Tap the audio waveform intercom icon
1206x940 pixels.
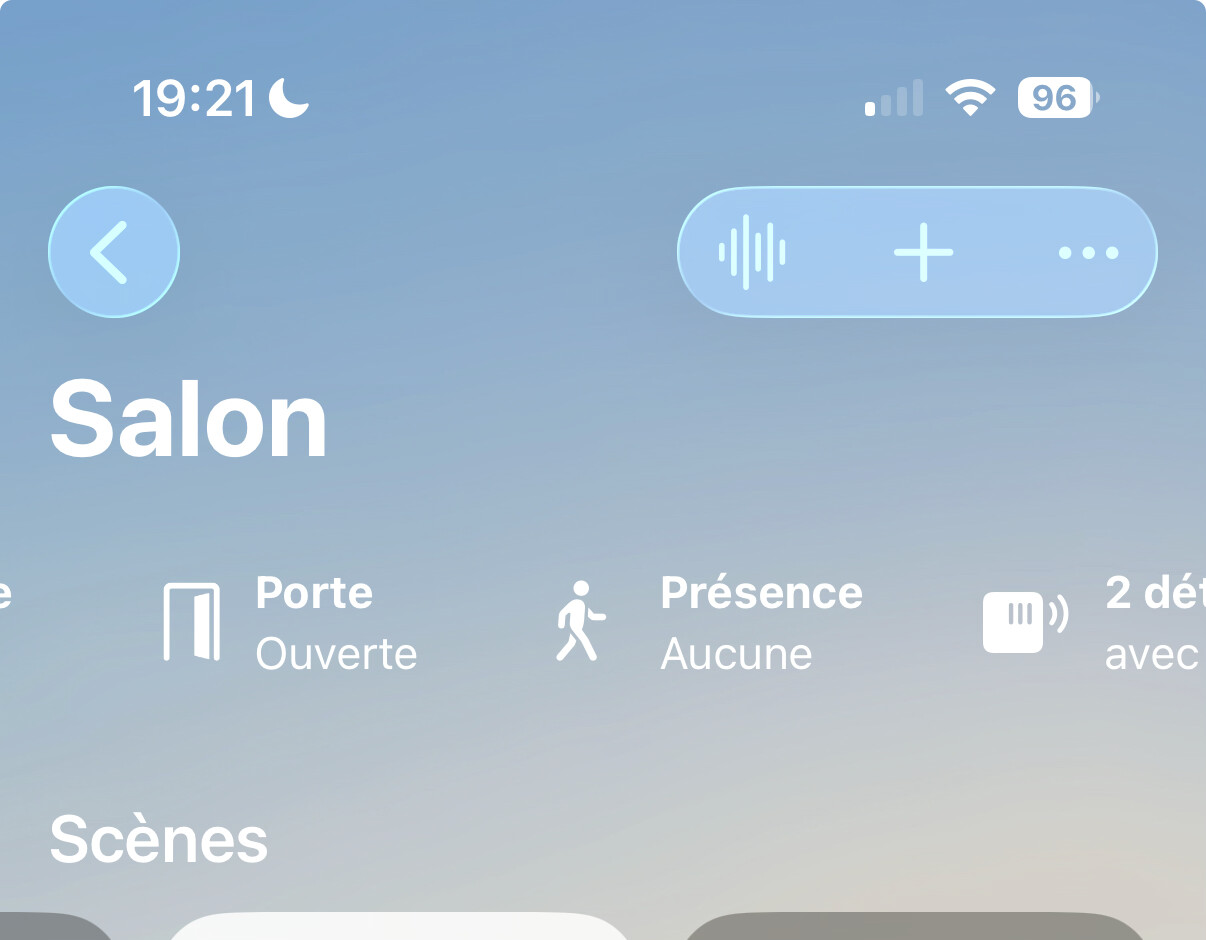point(752,252)
